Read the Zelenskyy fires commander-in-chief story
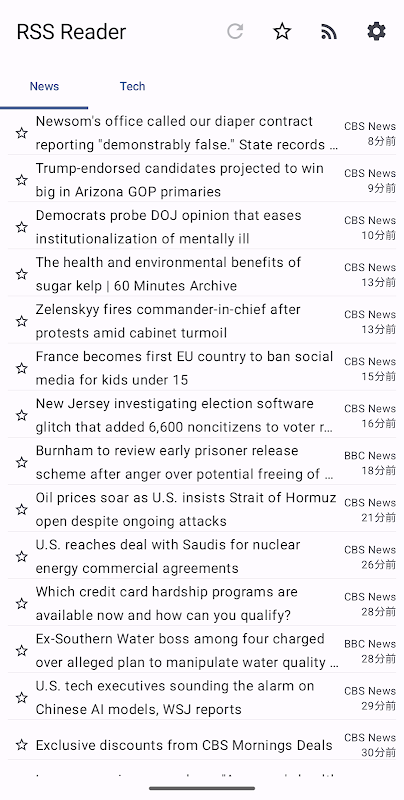This screenshot has height=800, width=404. [x=202, y=321]
